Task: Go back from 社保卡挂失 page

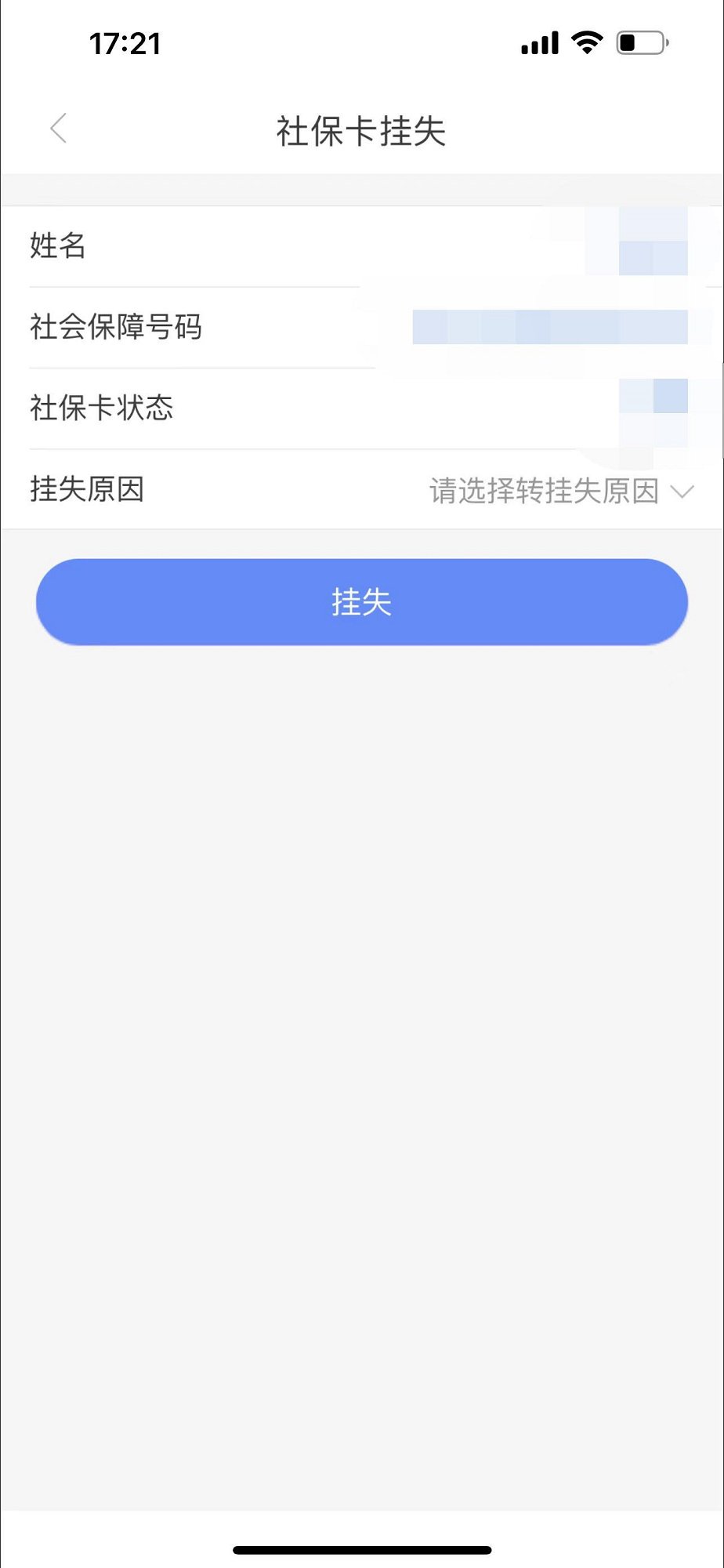Action: click(x=59, y=129)
